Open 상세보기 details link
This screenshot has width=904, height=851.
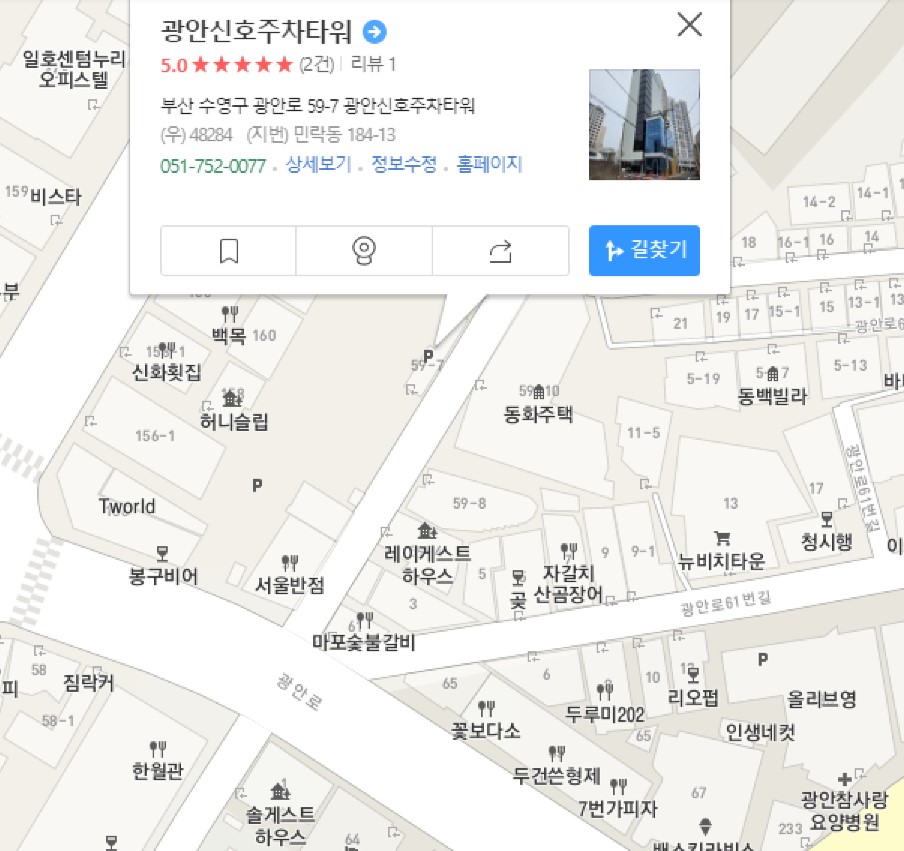(318, 165)
